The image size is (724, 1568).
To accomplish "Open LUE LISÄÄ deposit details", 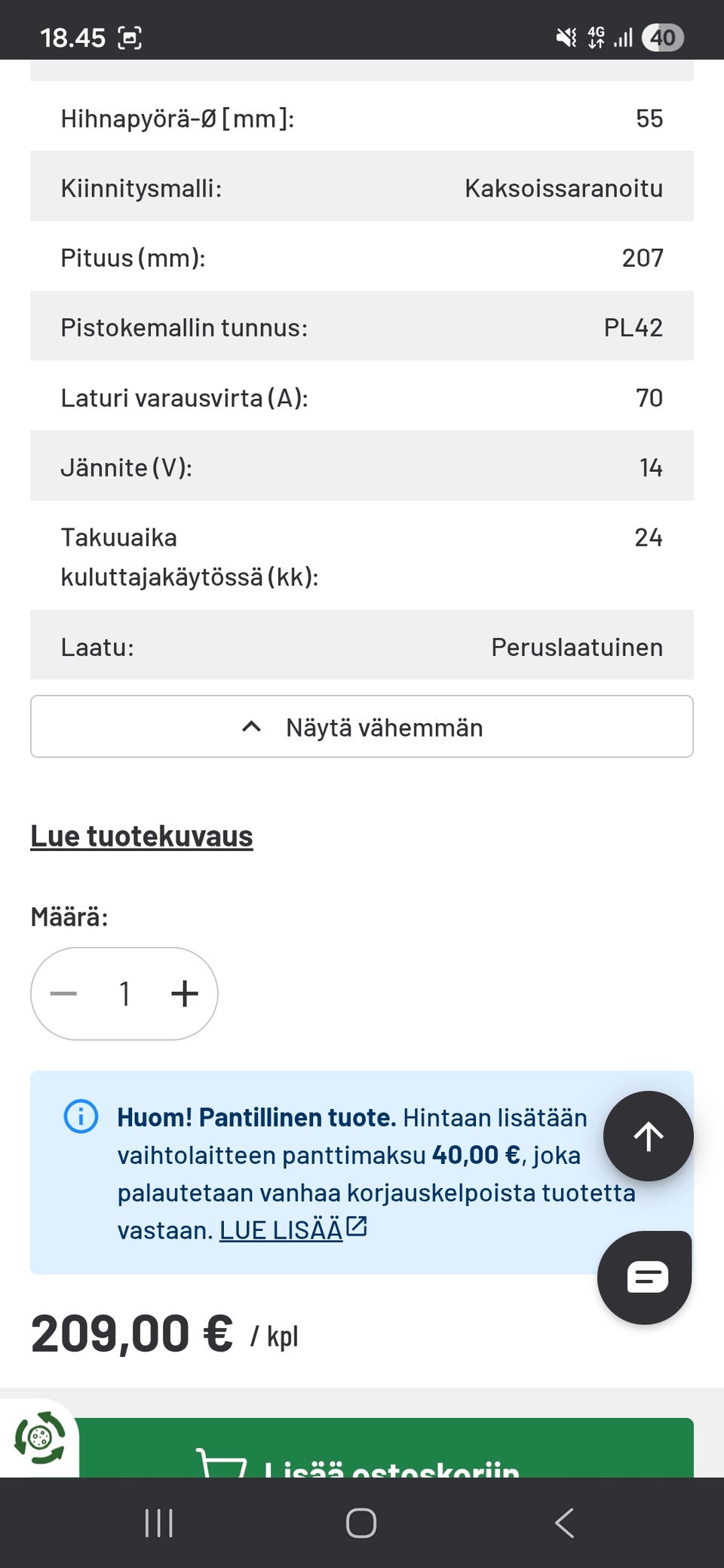I will (280, 1230).
